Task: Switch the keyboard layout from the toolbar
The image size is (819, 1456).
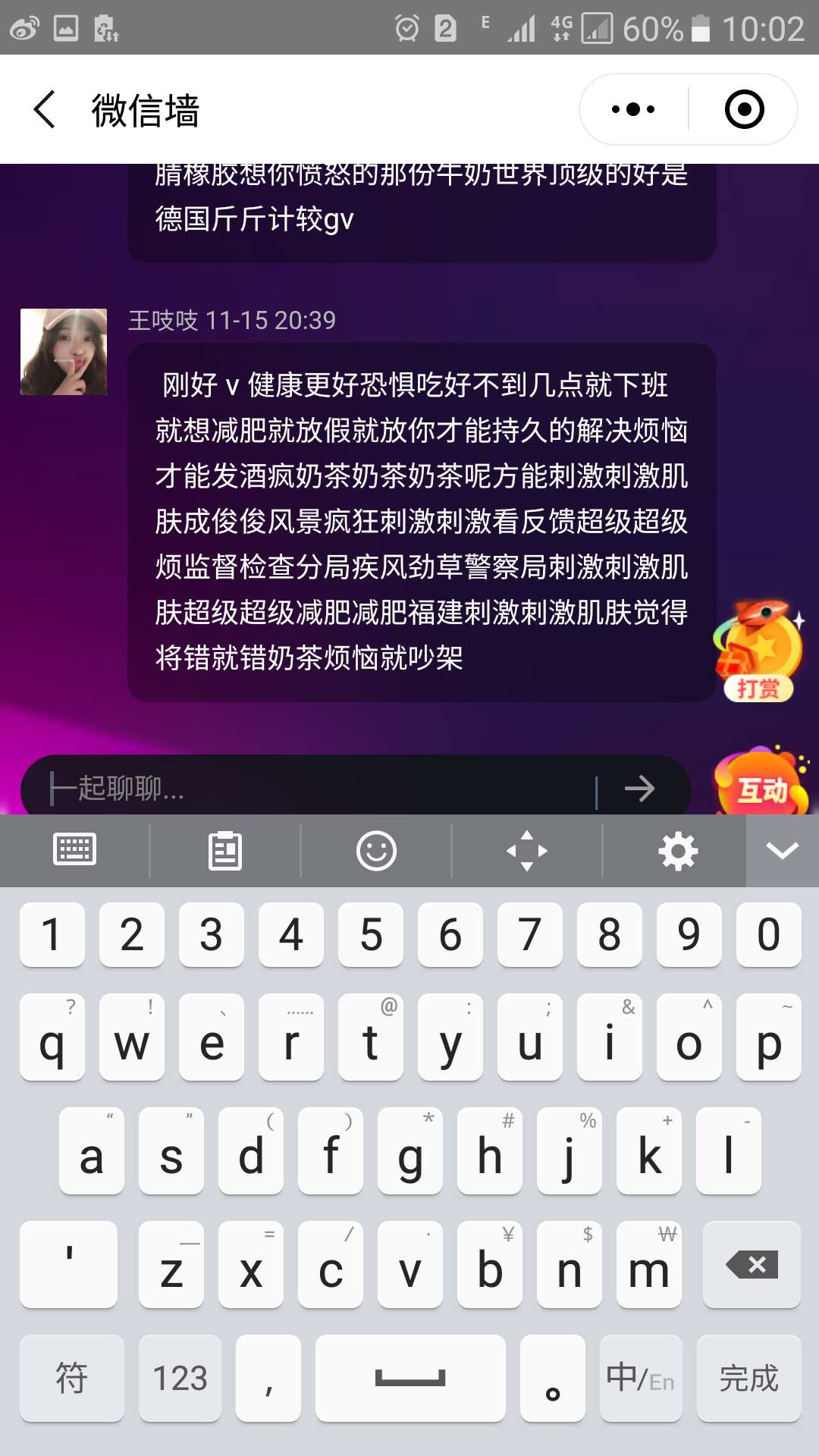Action: [74, 850]
